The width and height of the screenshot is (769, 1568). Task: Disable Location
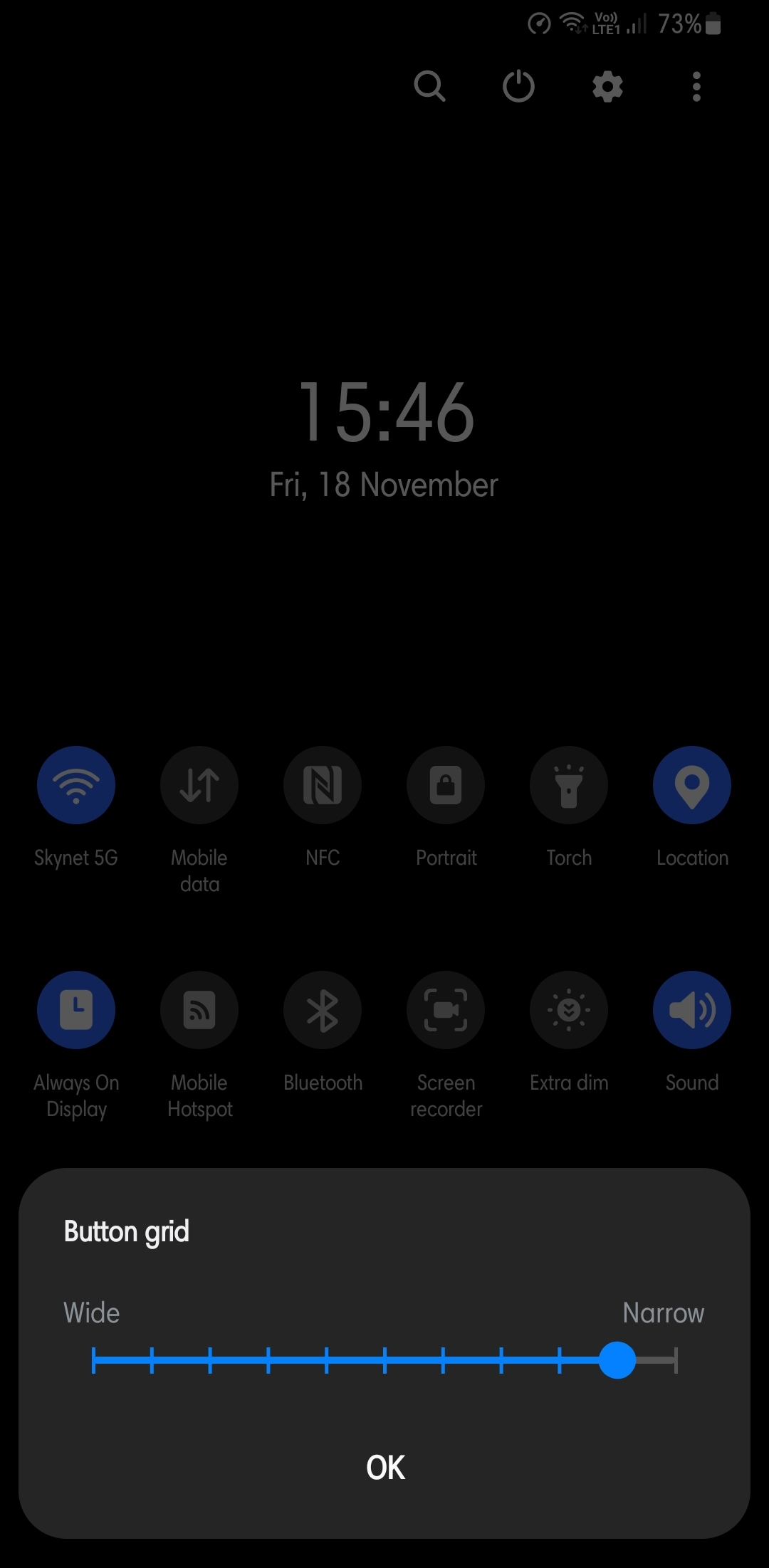click(692, 785)
